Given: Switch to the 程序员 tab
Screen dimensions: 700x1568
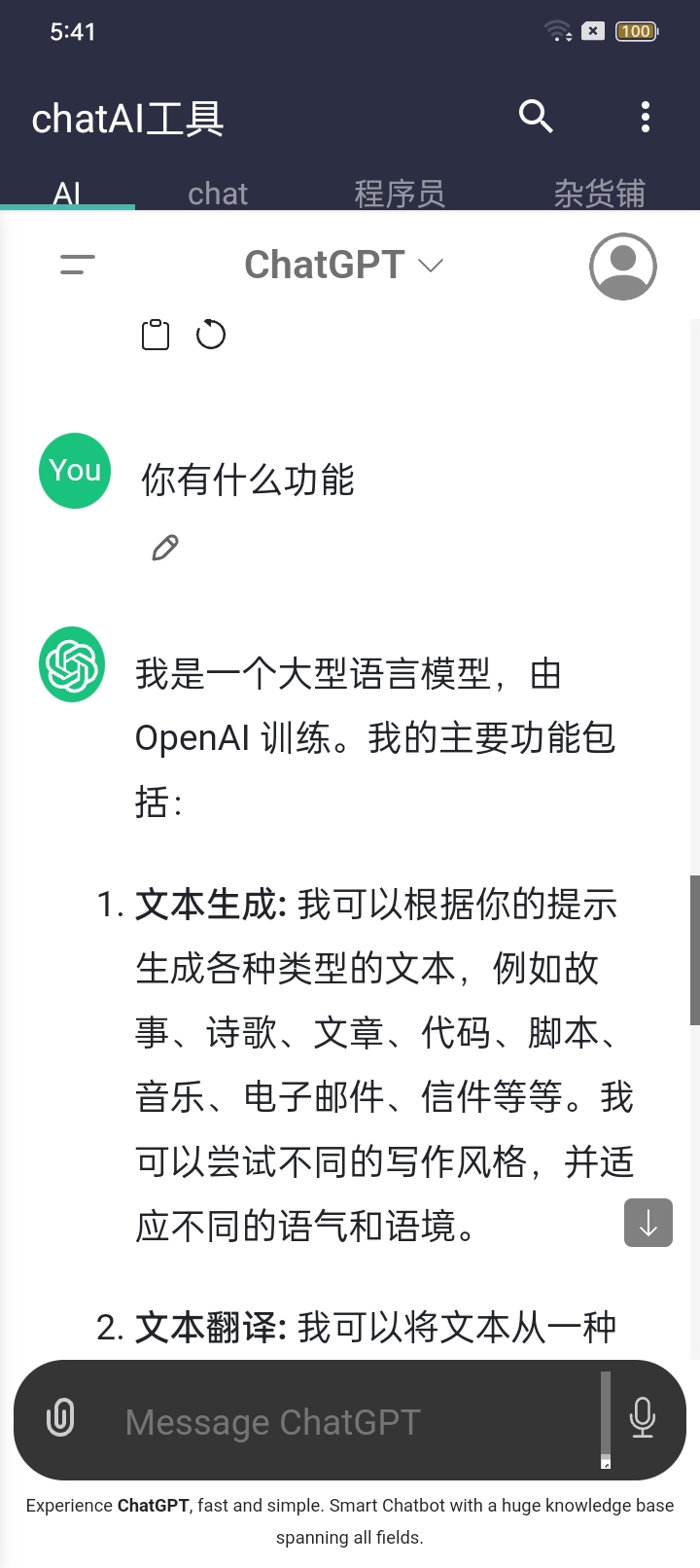Looking at the screenshot, I should point(400,194).
